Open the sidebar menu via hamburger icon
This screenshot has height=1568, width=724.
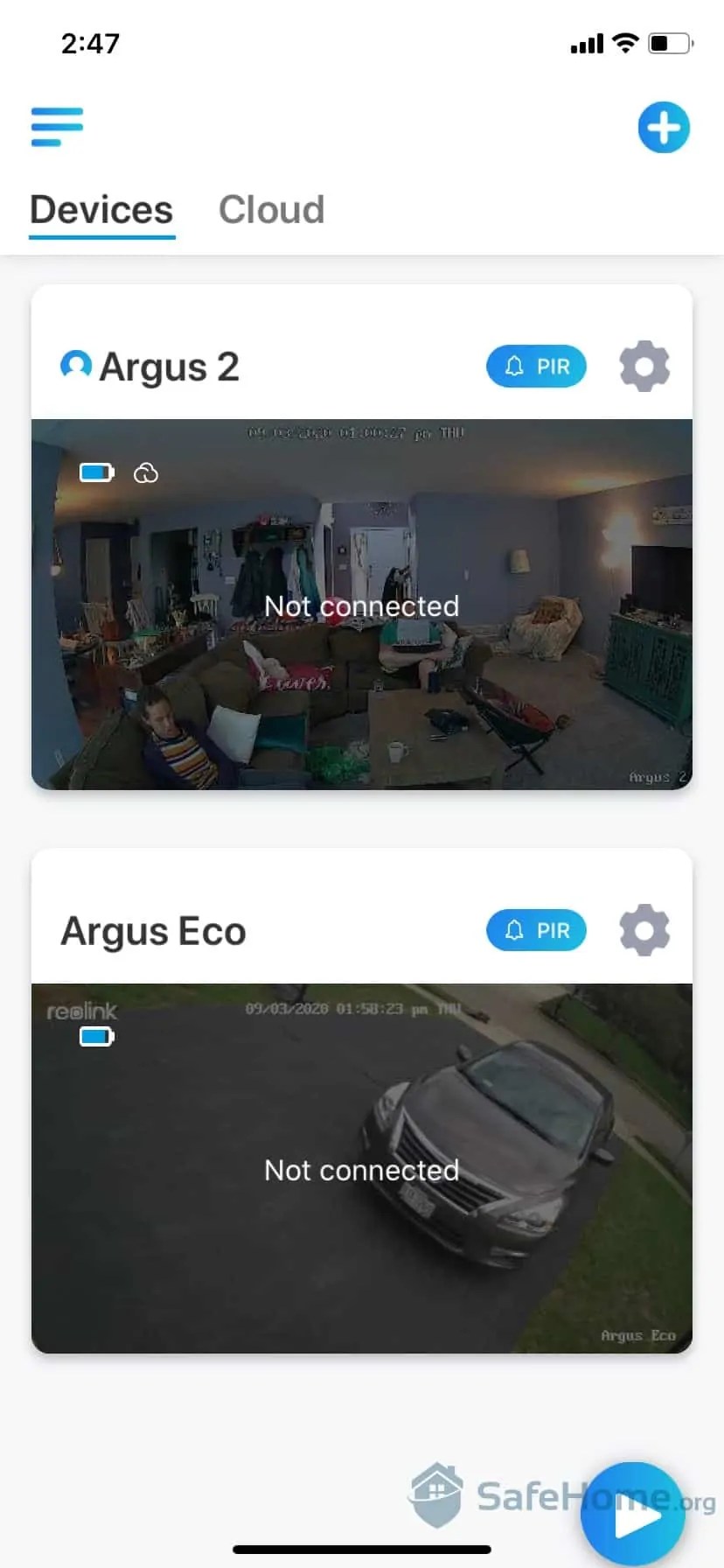[56, 127]
